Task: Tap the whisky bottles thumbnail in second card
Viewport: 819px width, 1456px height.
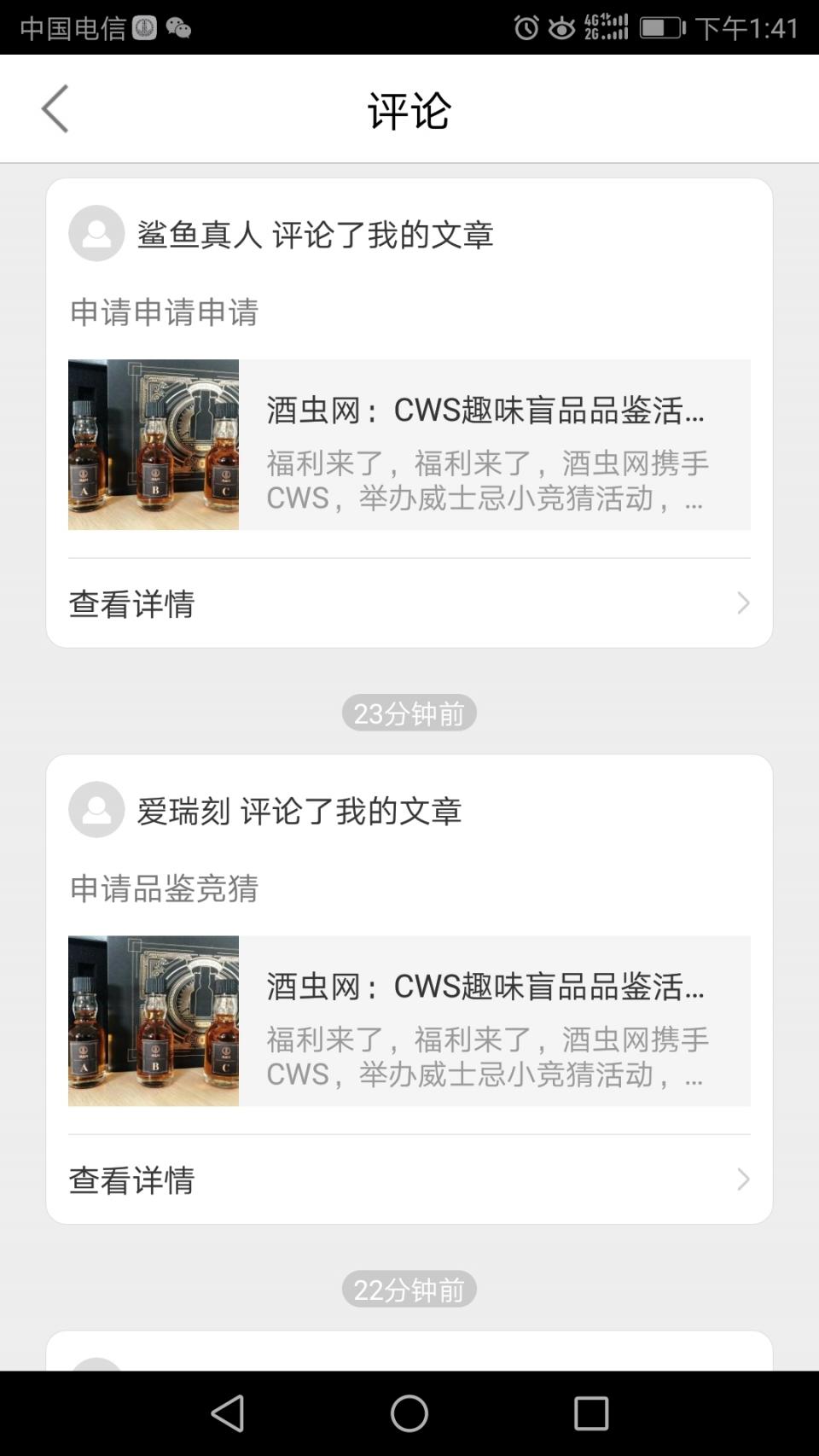Action: (x=154, y=1021)
